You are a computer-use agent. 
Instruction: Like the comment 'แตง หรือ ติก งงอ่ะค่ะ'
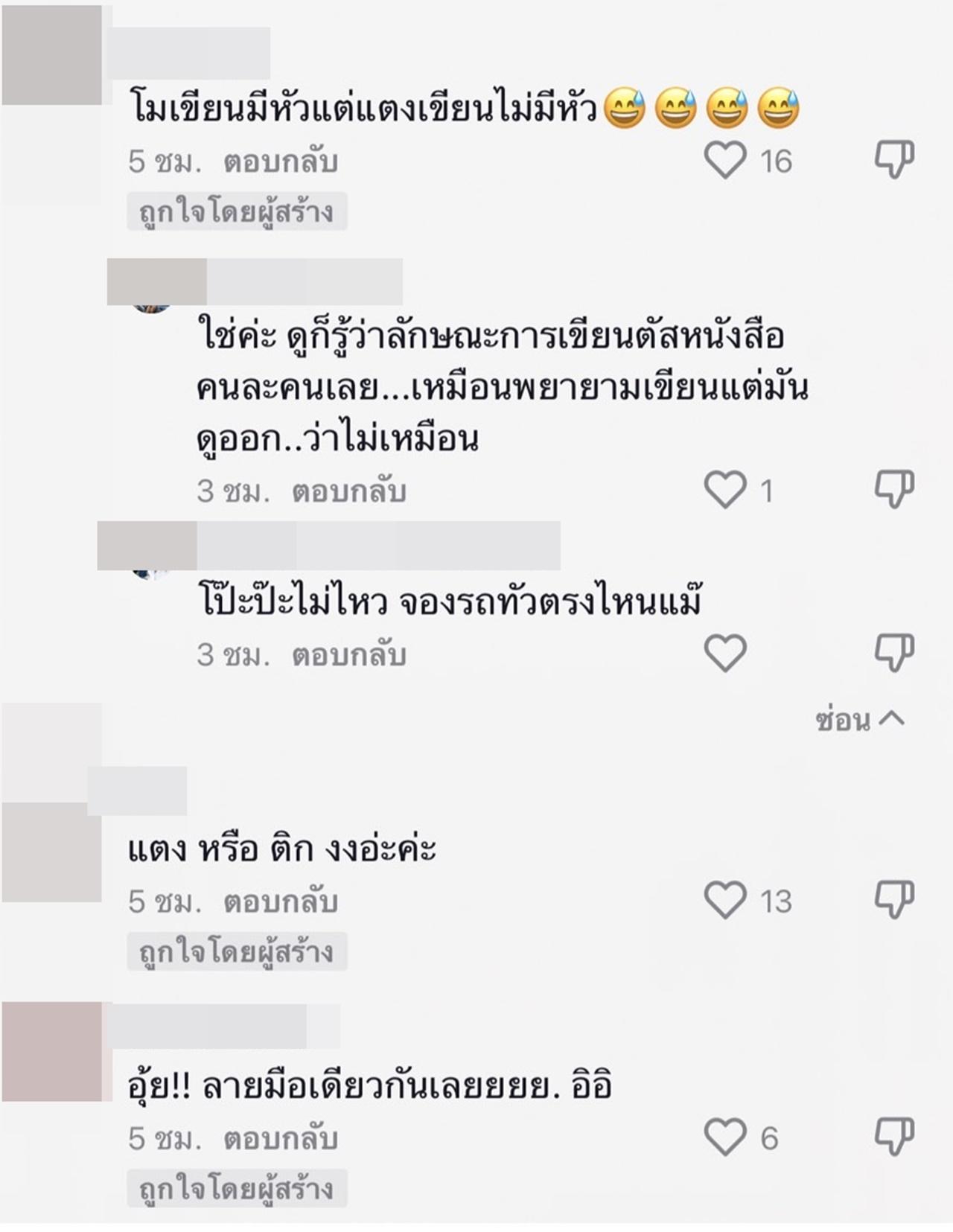click(x=725, y=900)
